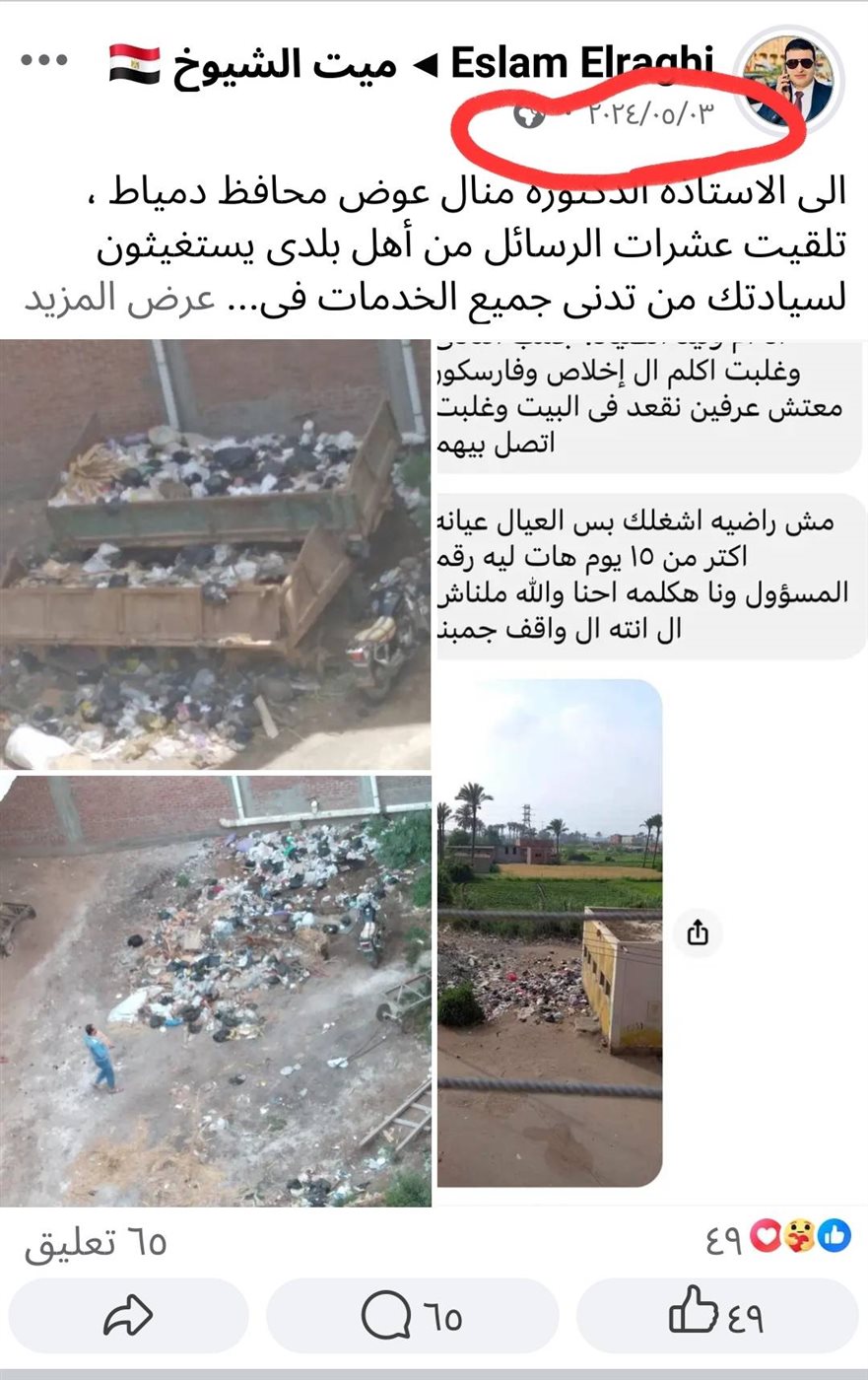
Task: Open the photo of garbage trailers
Action: [x=215, y=554]
